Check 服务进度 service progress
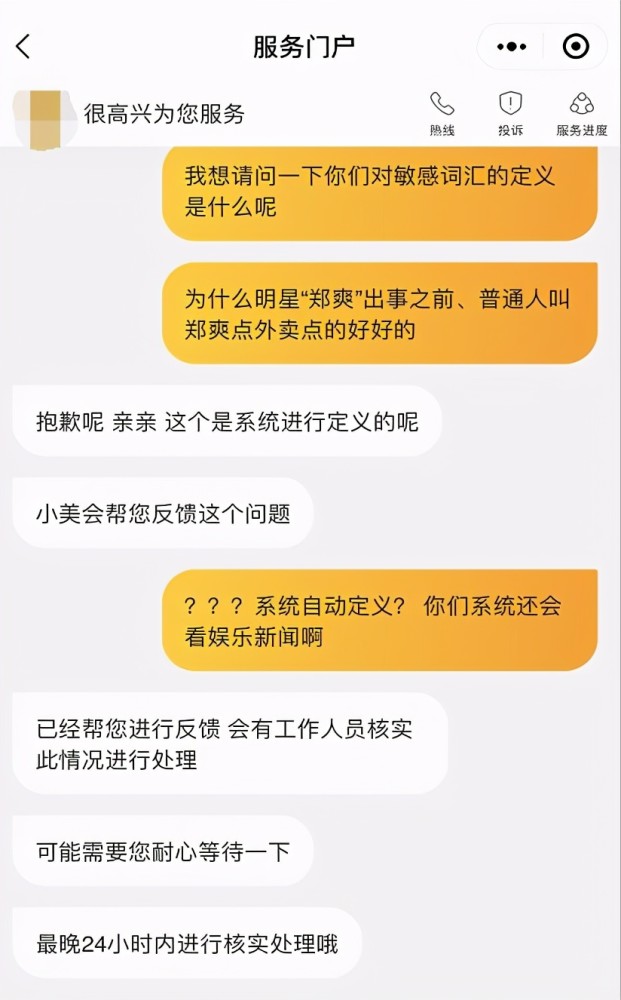Screen dimensions: 621x1000 coord(581,114)
